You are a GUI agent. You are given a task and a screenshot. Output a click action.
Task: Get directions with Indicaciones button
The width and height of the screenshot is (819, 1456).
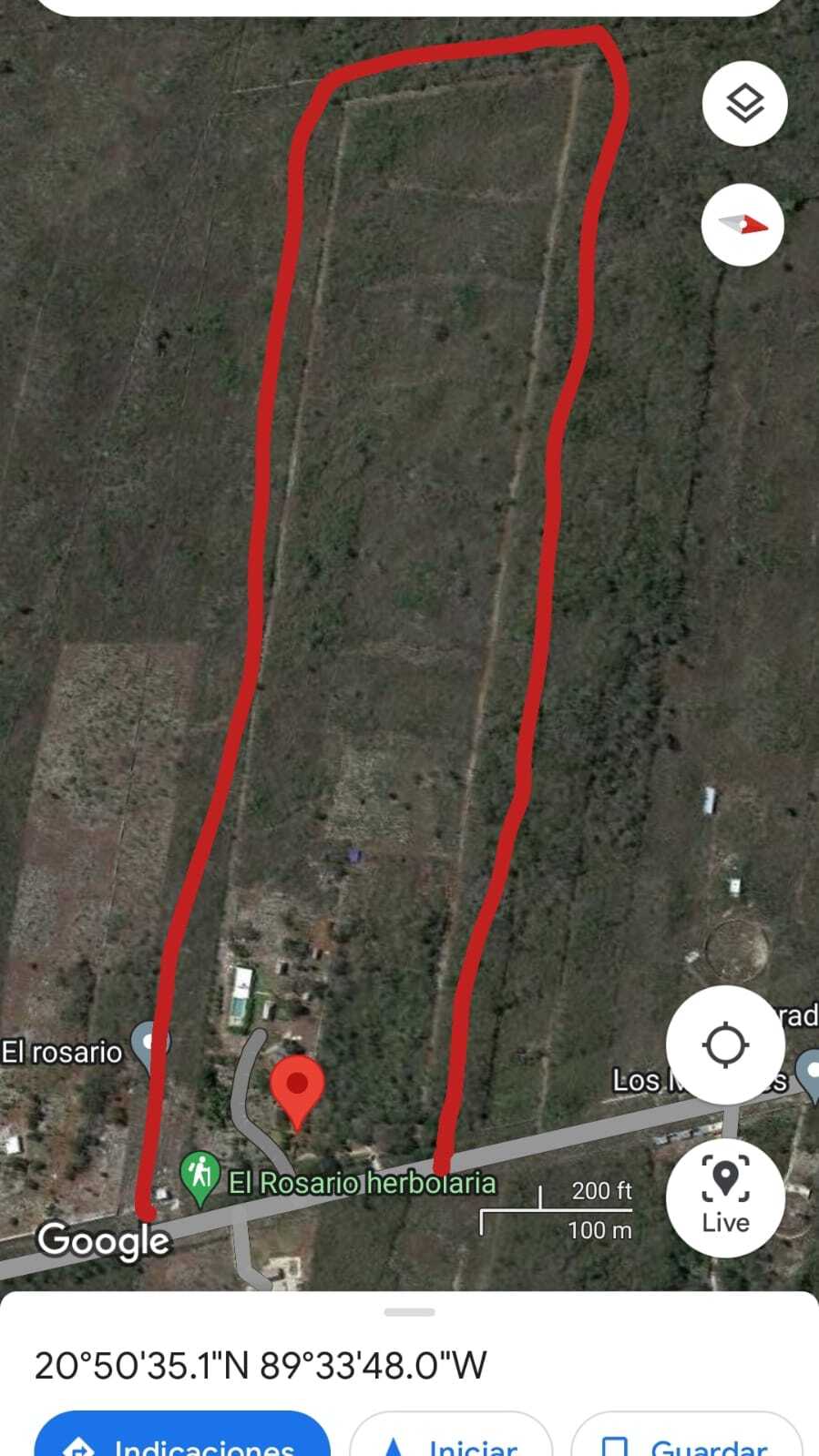pyautogui.click(x=182, y=1436)
